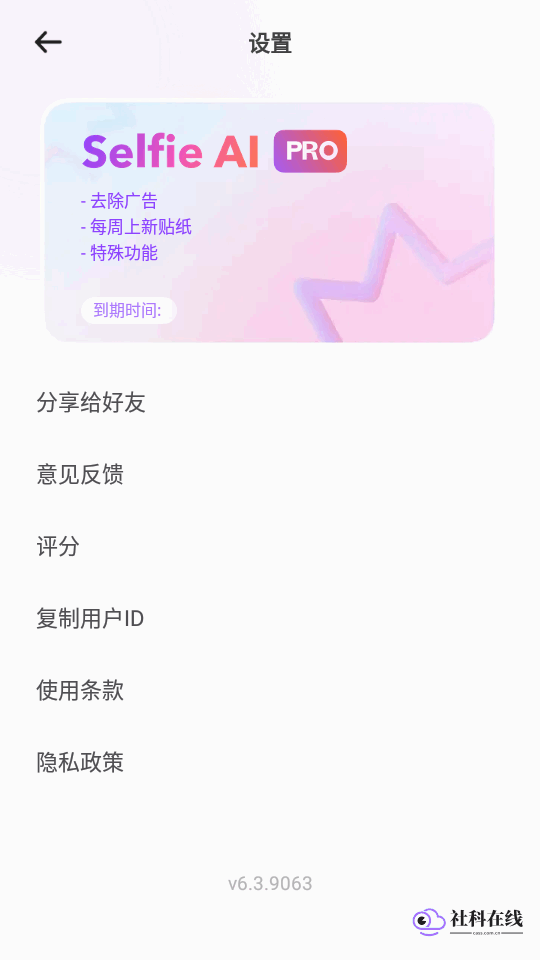Open 使用条款 terms of use
The image size is (540, 960).
coord(270,690)
